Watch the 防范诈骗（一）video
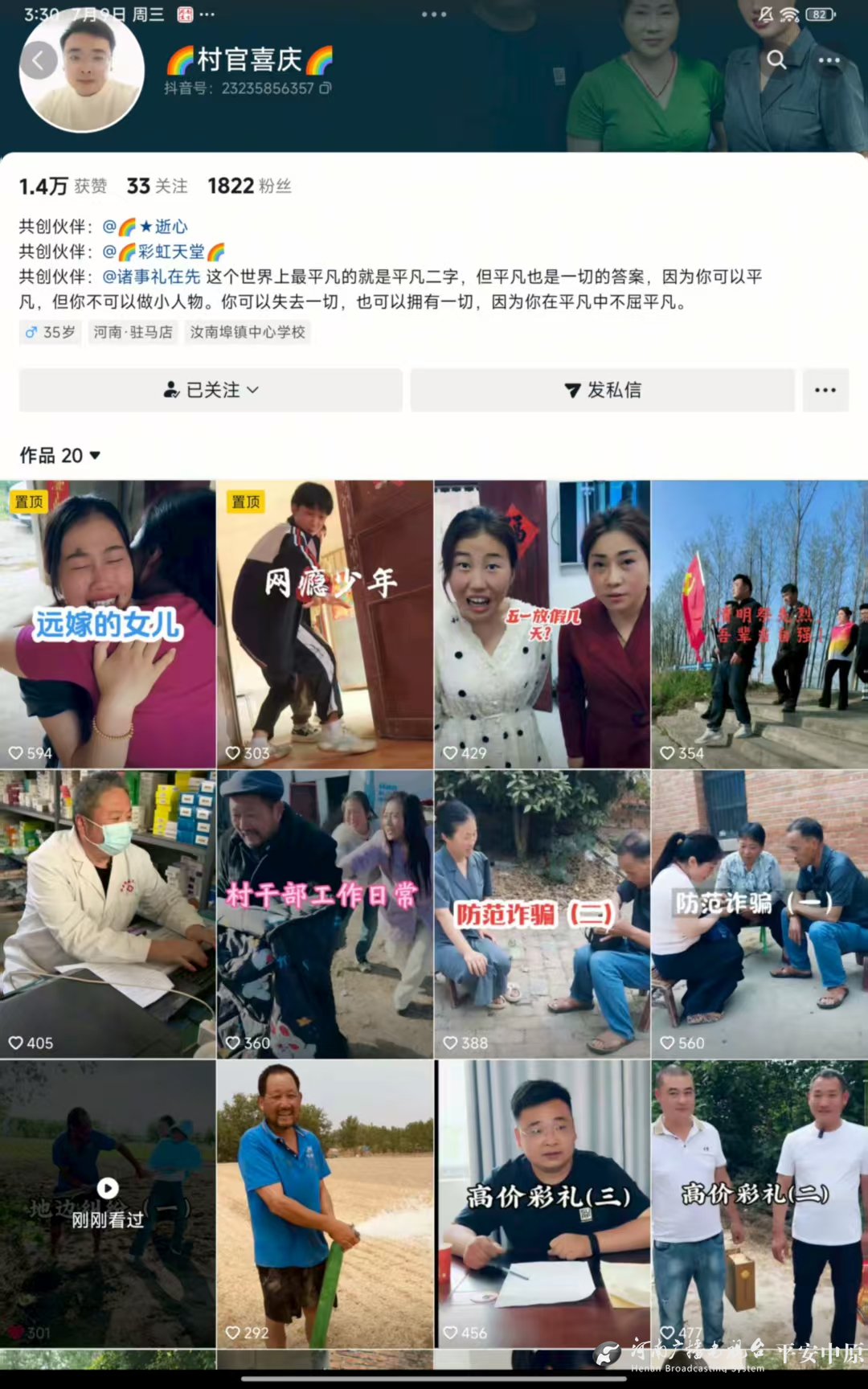Screen dimensions: 868x1389 [x=759, y=914]
